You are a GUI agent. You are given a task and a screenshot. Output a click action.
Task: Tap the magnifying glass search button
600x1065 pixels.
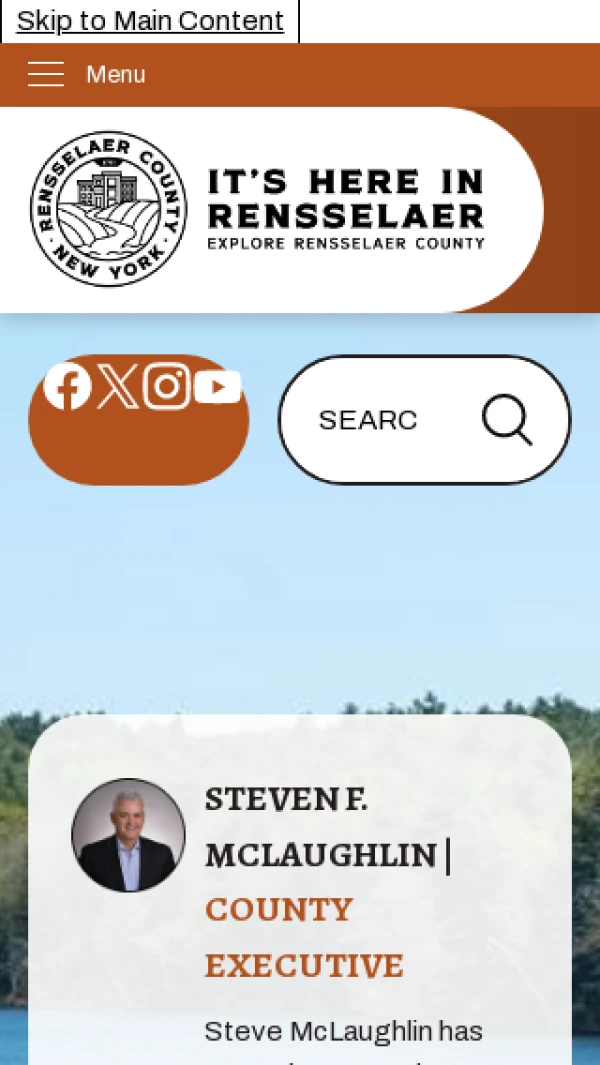pos(507,420)
